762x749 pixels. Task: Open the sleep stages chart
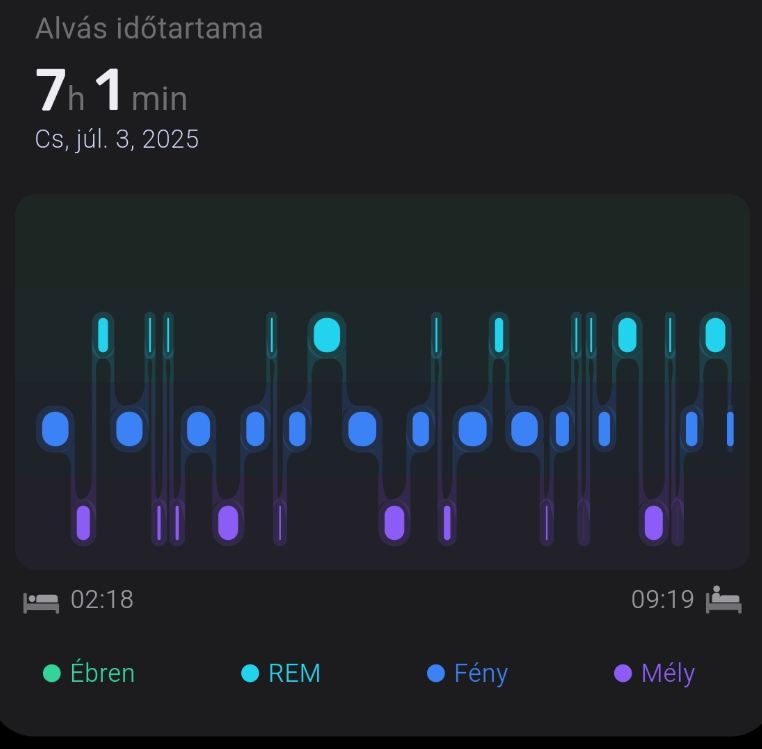click(381, 381)
